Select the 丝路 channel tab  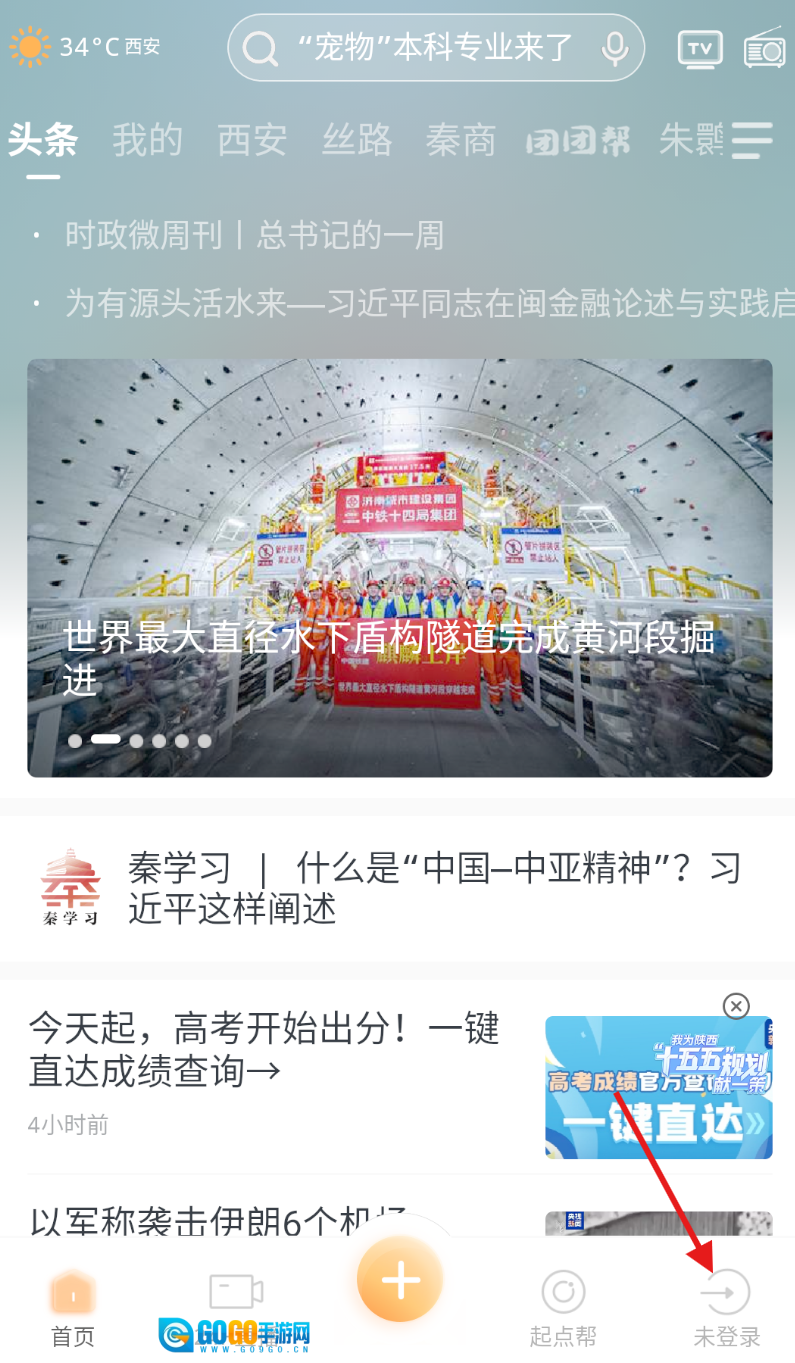(x=357, y=140)
